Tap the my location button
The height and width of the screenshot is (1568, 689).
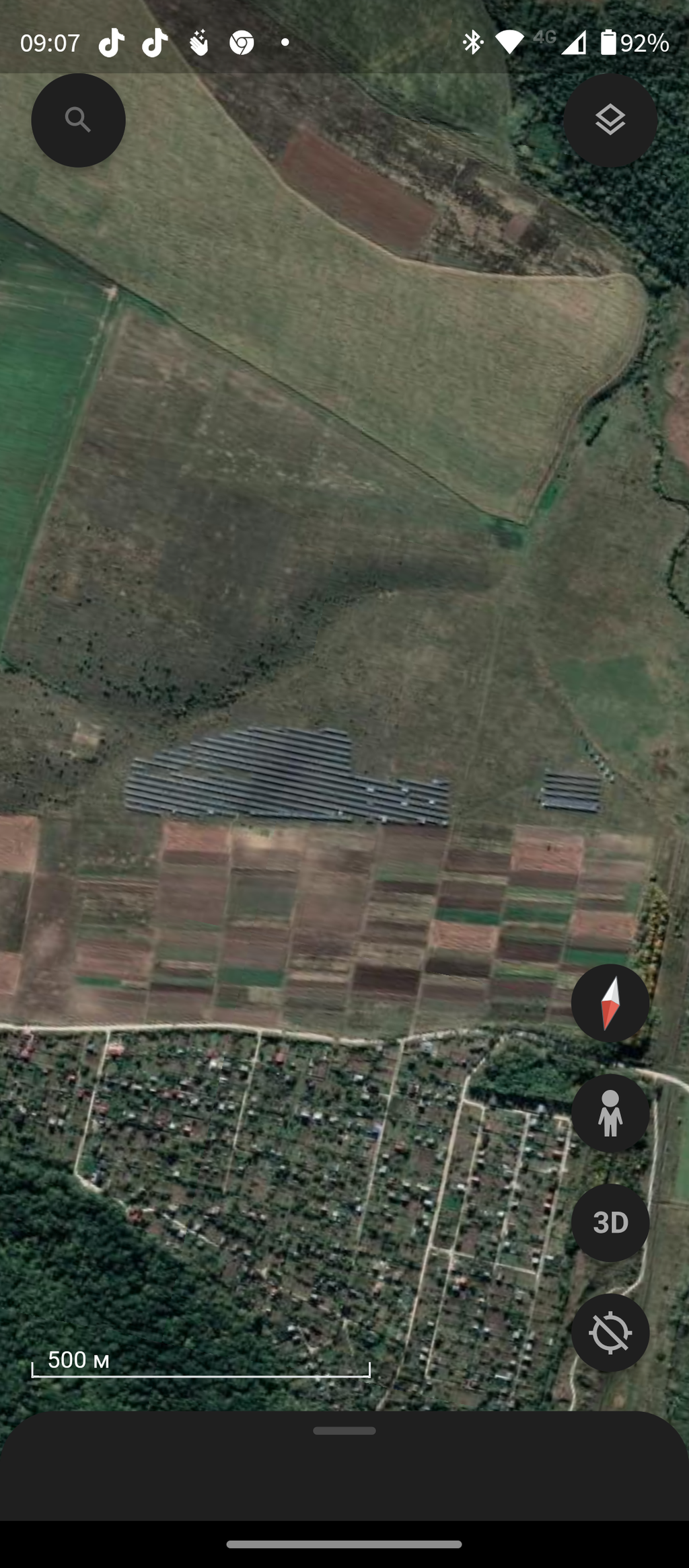[x=610, y=1333]
